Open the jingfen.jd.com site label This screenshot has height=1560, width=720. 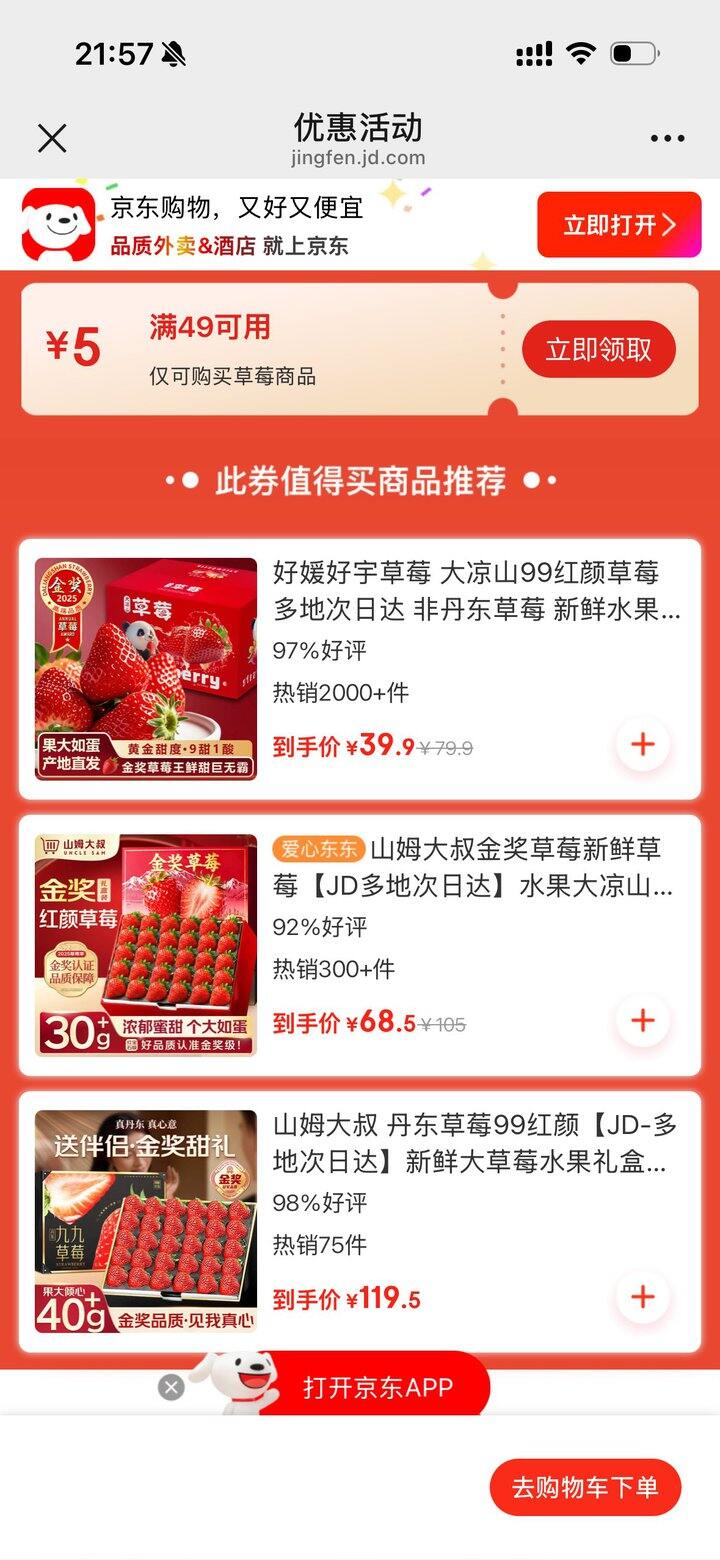click(360, 157)
